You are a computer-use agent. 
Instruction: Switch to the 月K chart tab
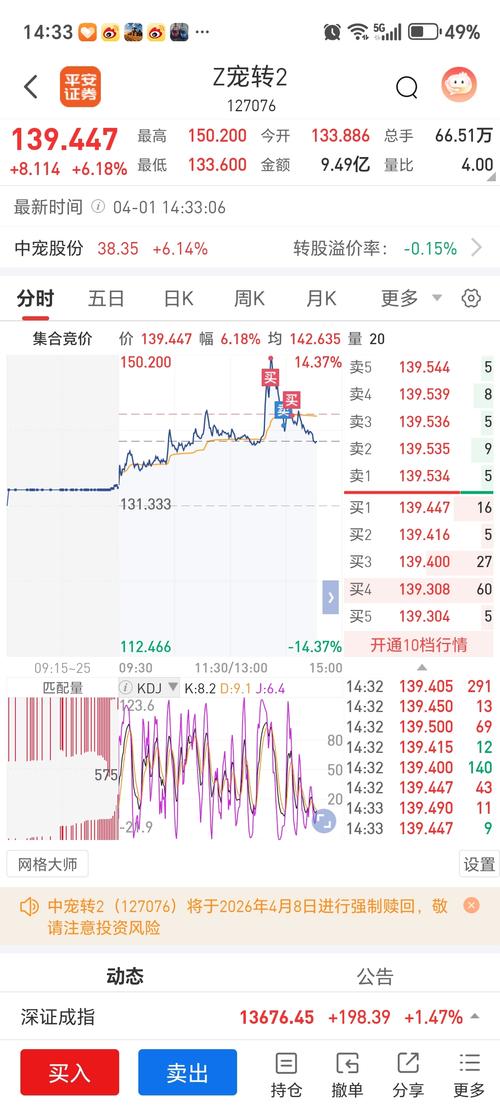pyautogui.click(x=321, y=298)
